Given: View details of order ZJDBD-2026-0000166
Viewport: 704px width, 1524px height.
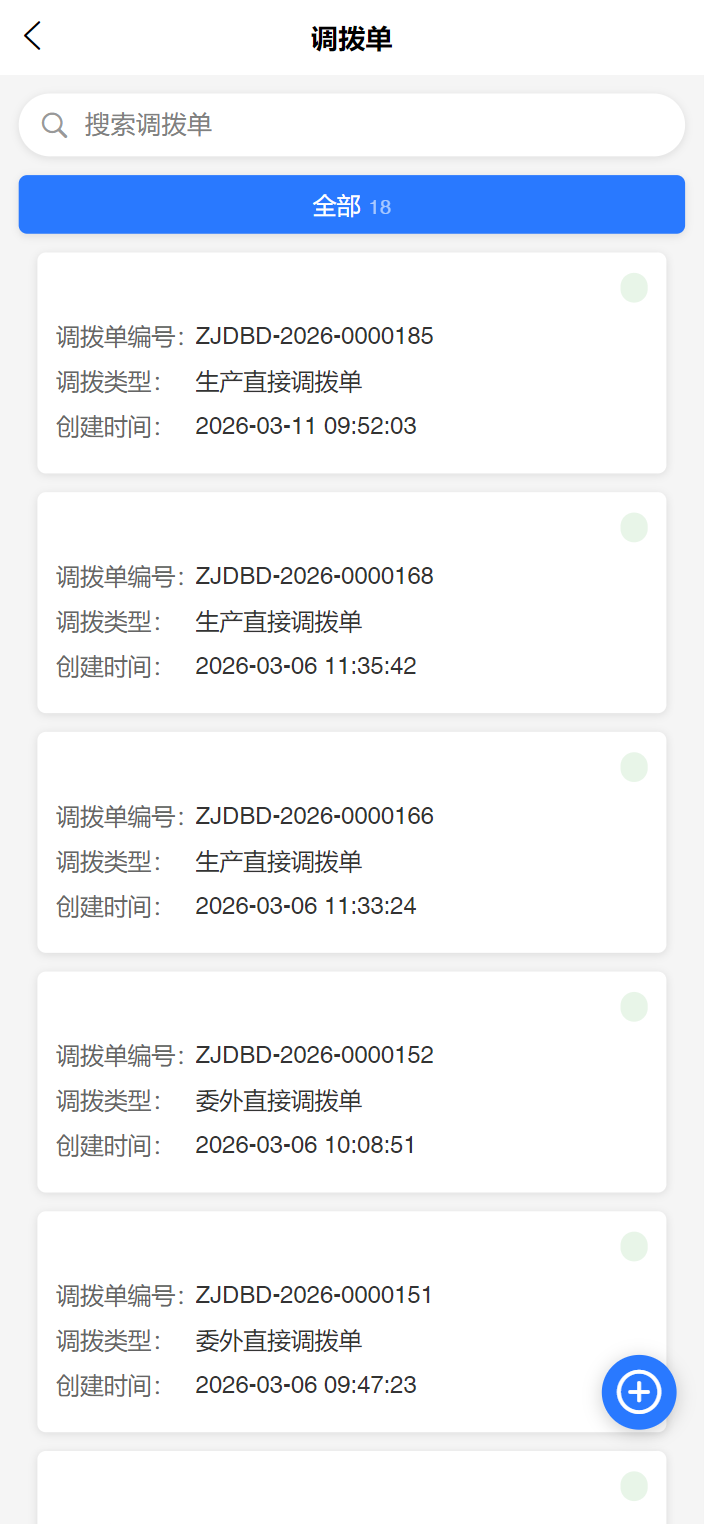Looking at the screenshot, I should (x=352, y=843).
